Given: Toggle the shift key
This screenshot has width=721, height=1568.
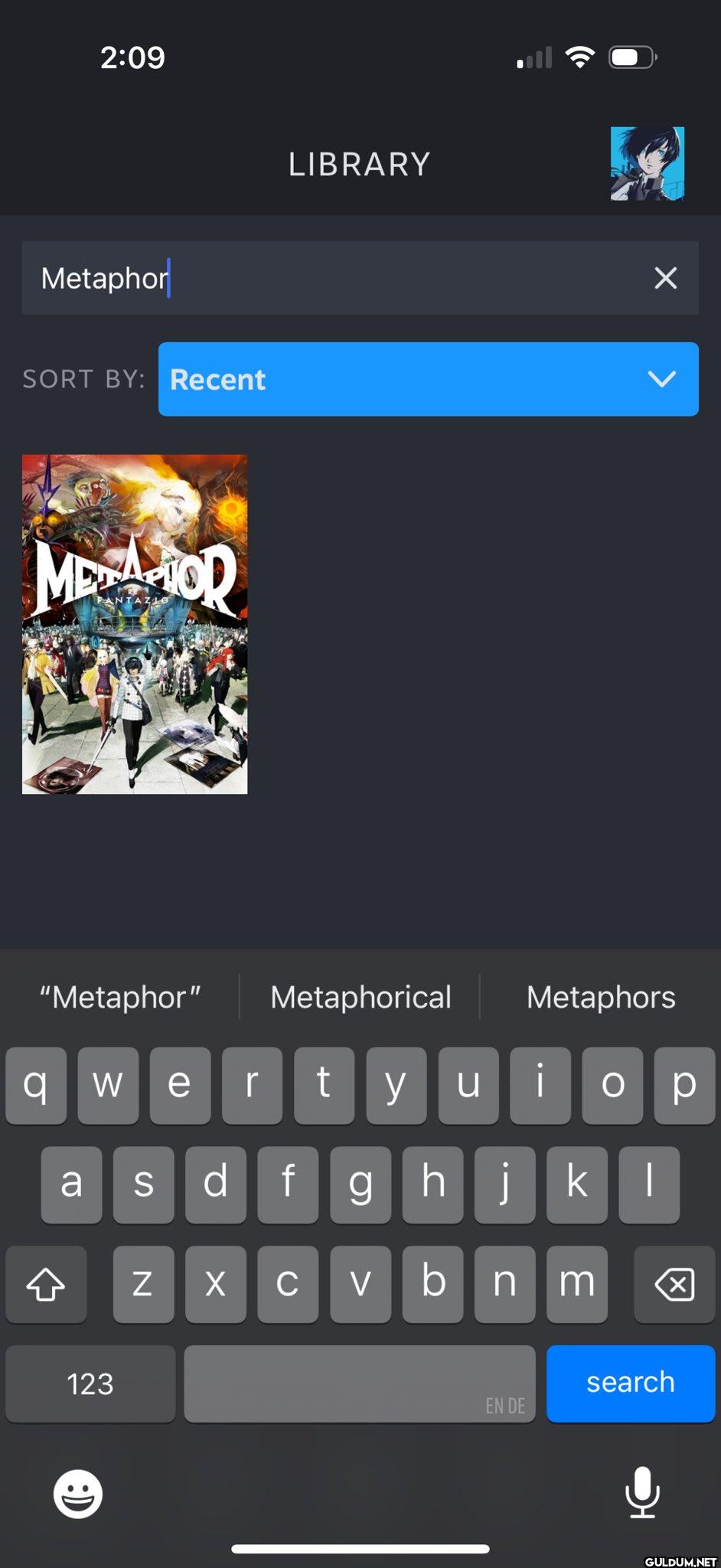Looking at the screenshot, I should click(x=46, y=1284).
